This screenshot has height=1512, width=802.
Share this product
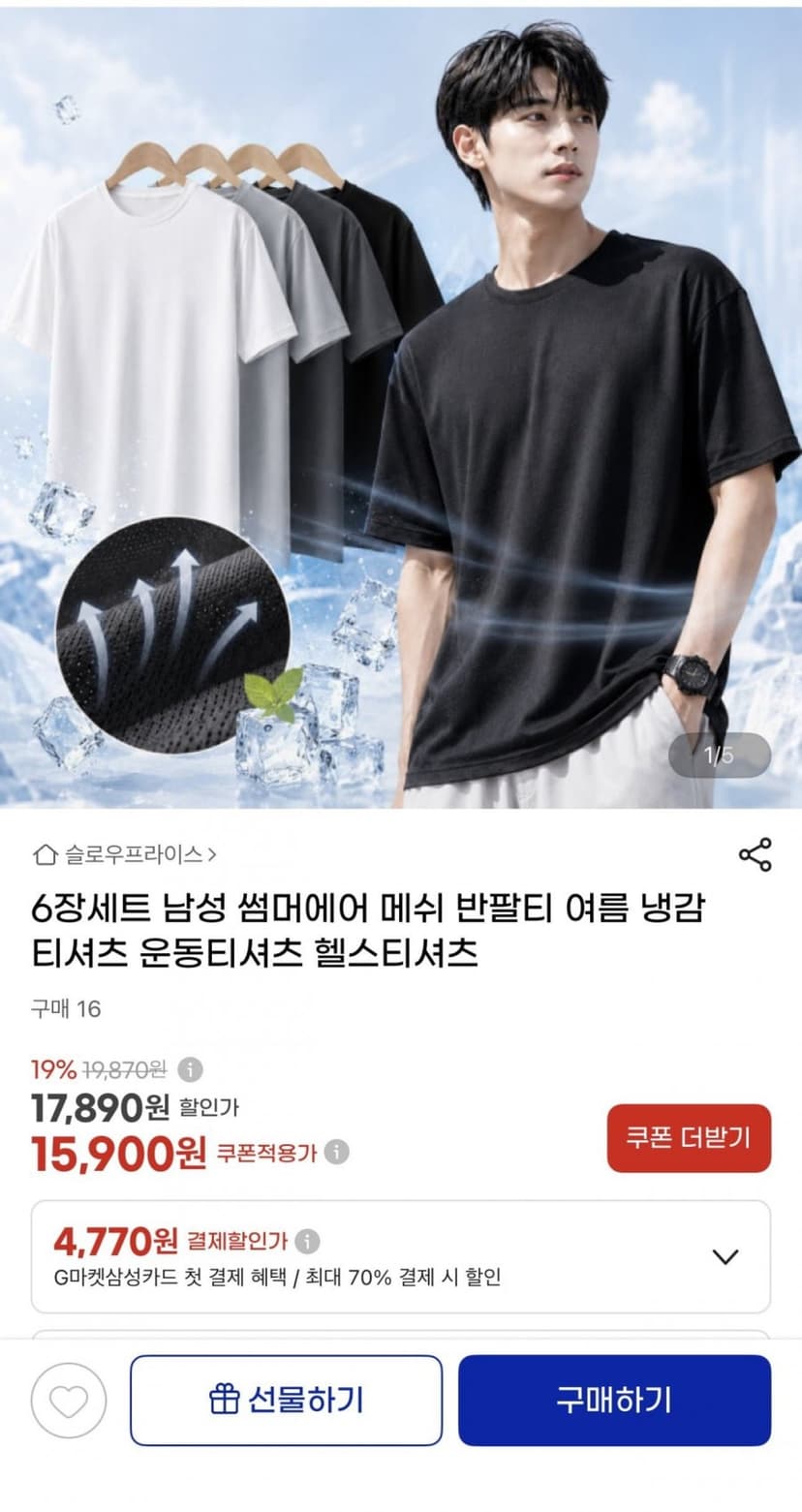(x=755, y=854)
